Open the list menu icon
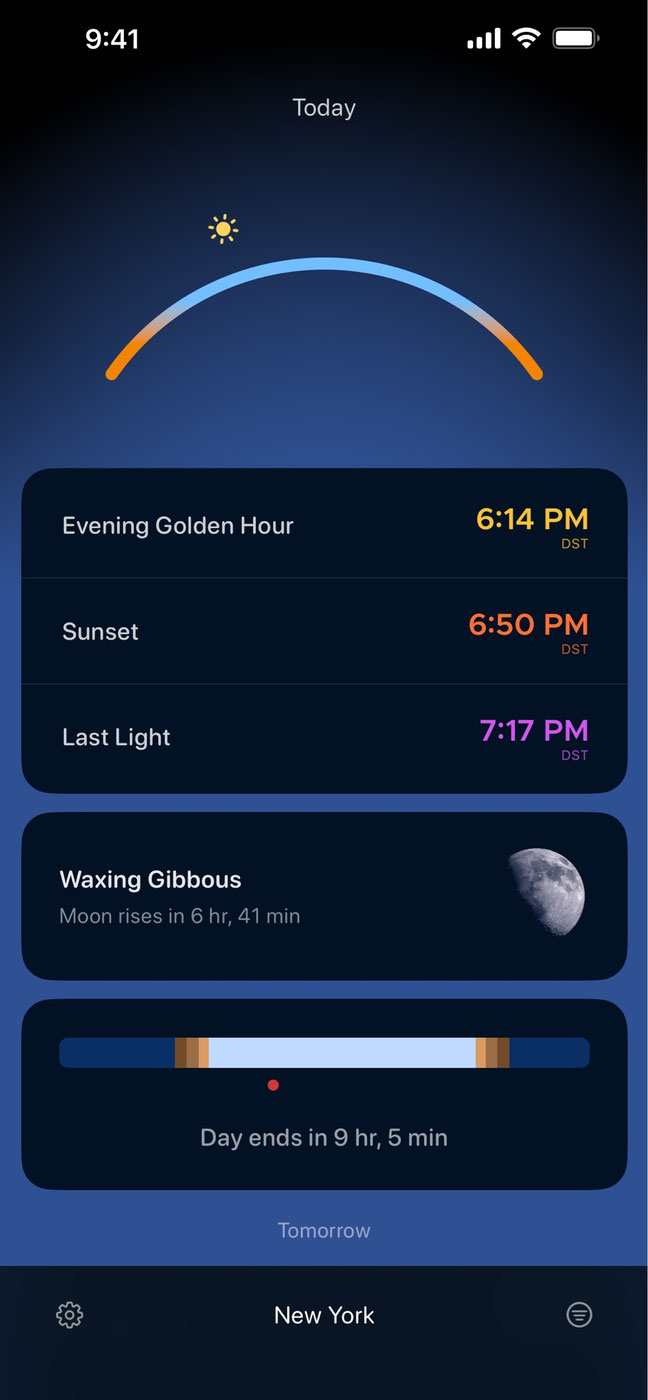Image resolution: width=648 pixels, height=1400 pixels. (579, 1315)
